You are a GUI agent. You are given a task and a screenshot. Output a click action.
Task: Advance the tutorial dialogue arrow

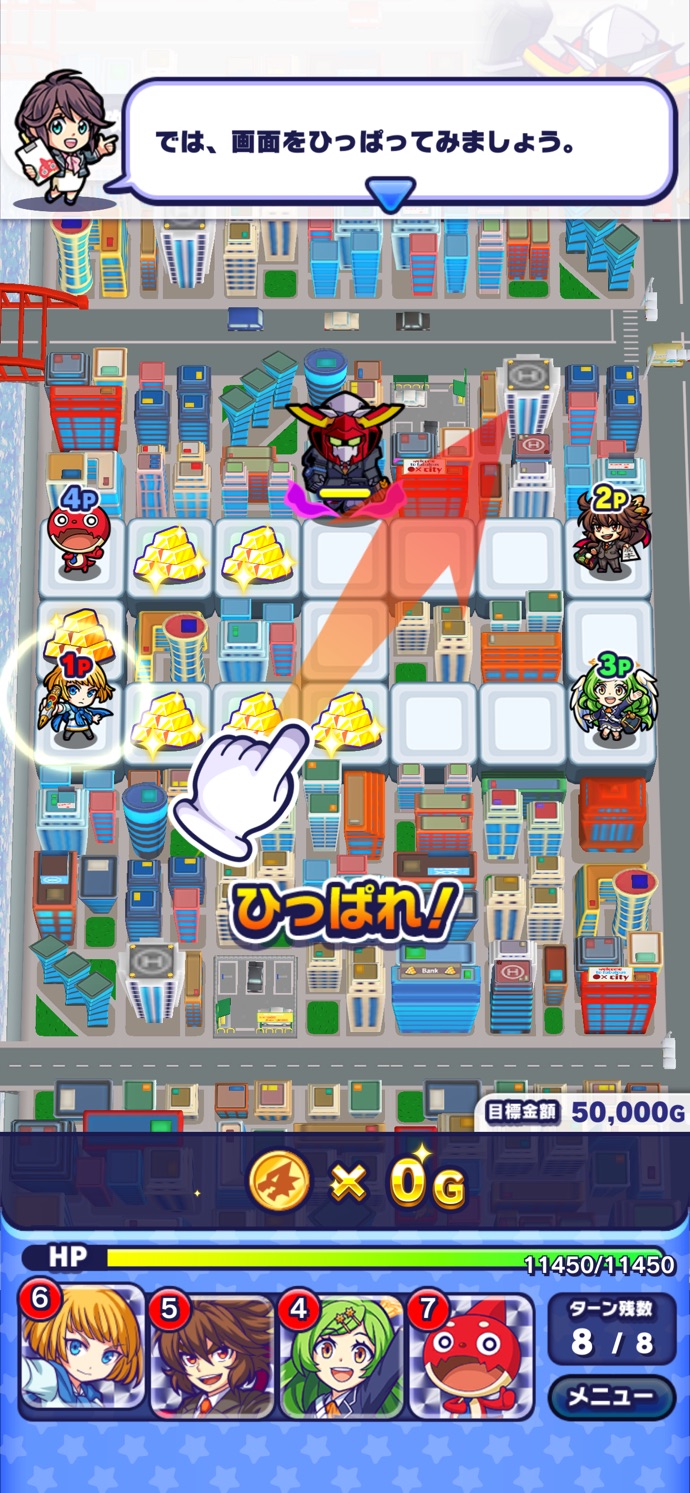click(389, 194)
